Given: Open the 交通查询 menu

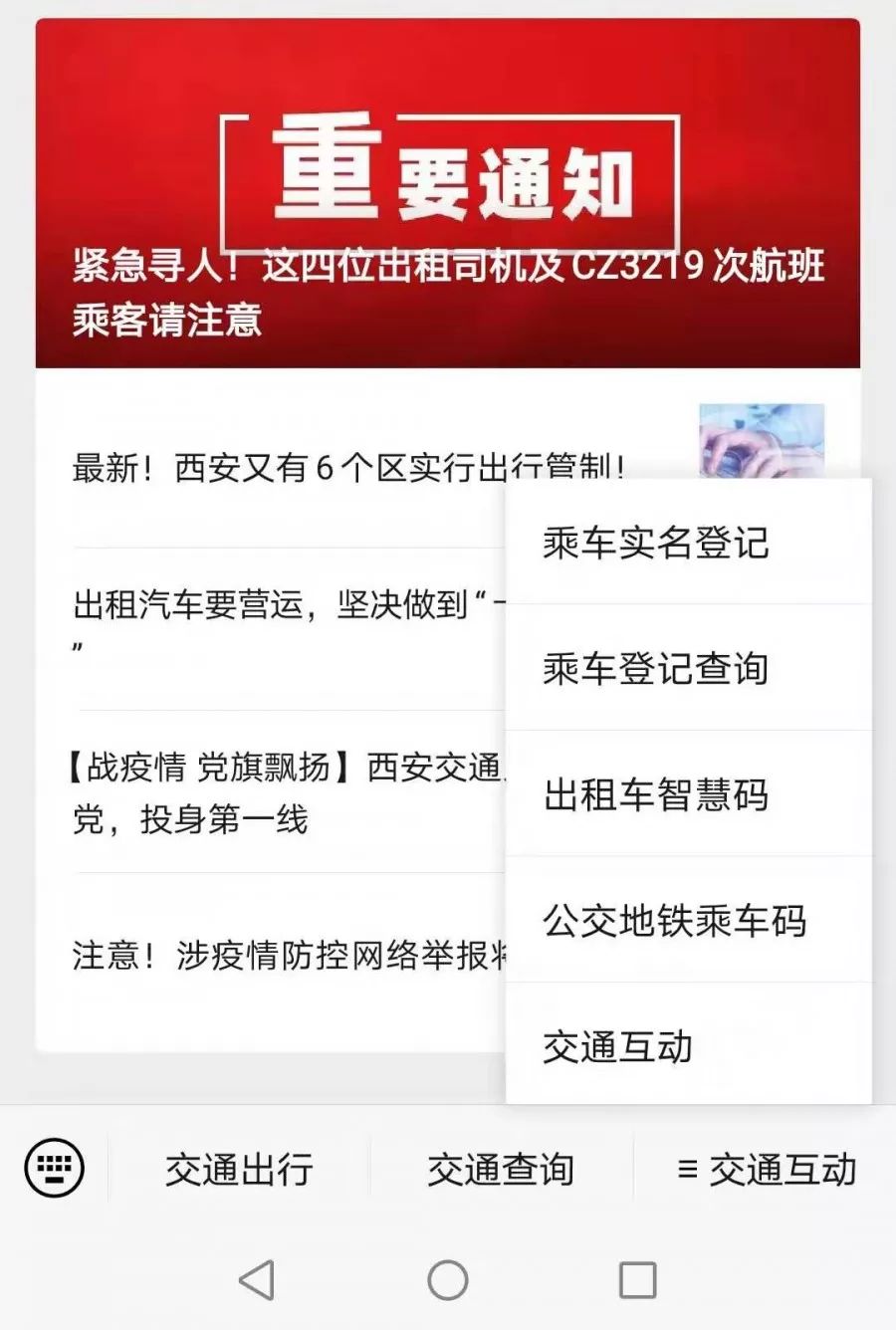Looking at the screenshot, I should click(x=501, y=1169).
